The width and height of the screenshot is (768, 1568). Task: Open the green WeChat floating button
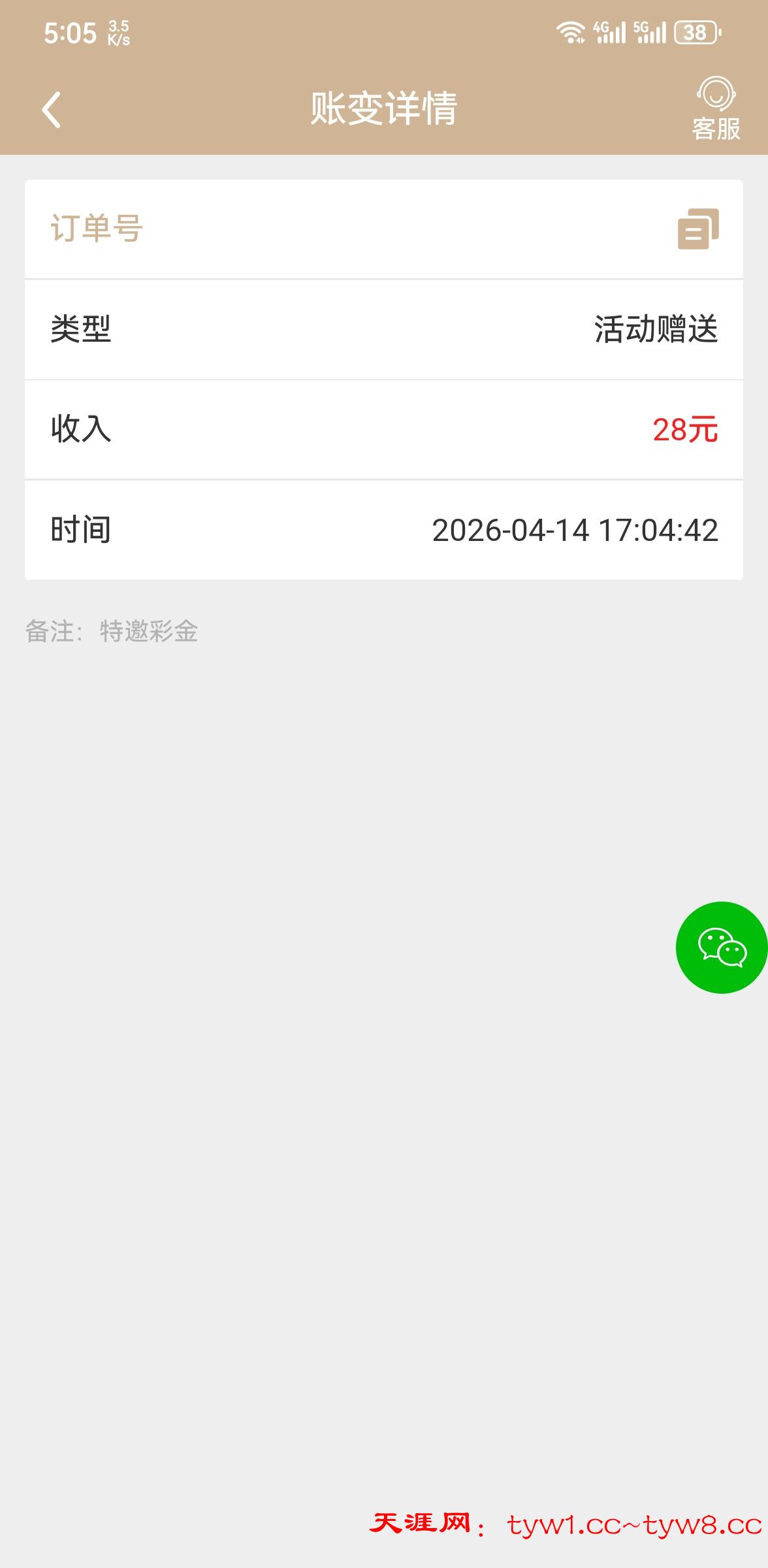[x=721, y=947]
